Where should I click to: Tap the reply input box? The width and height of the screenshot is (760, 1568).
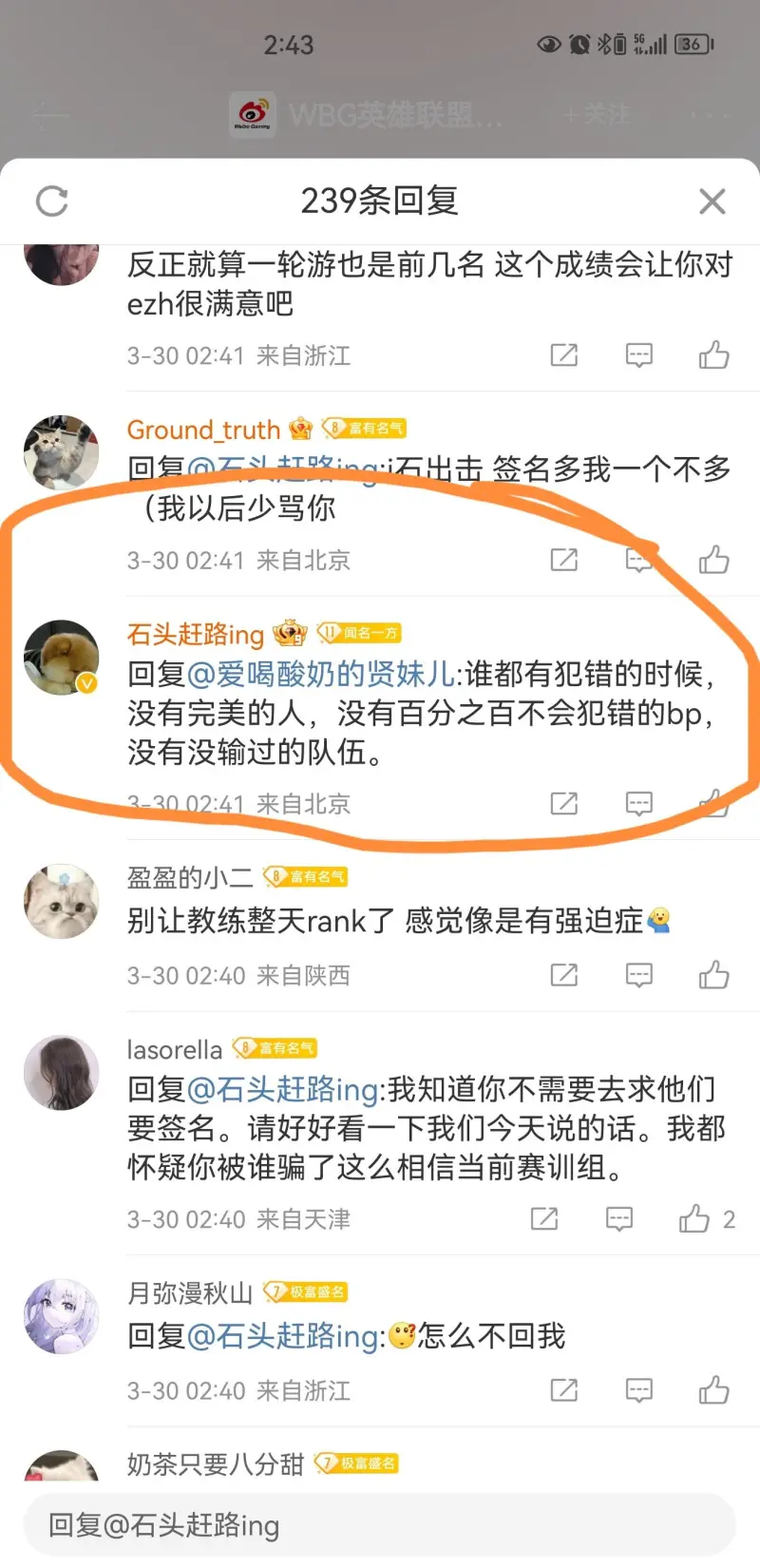point(380,1525)
